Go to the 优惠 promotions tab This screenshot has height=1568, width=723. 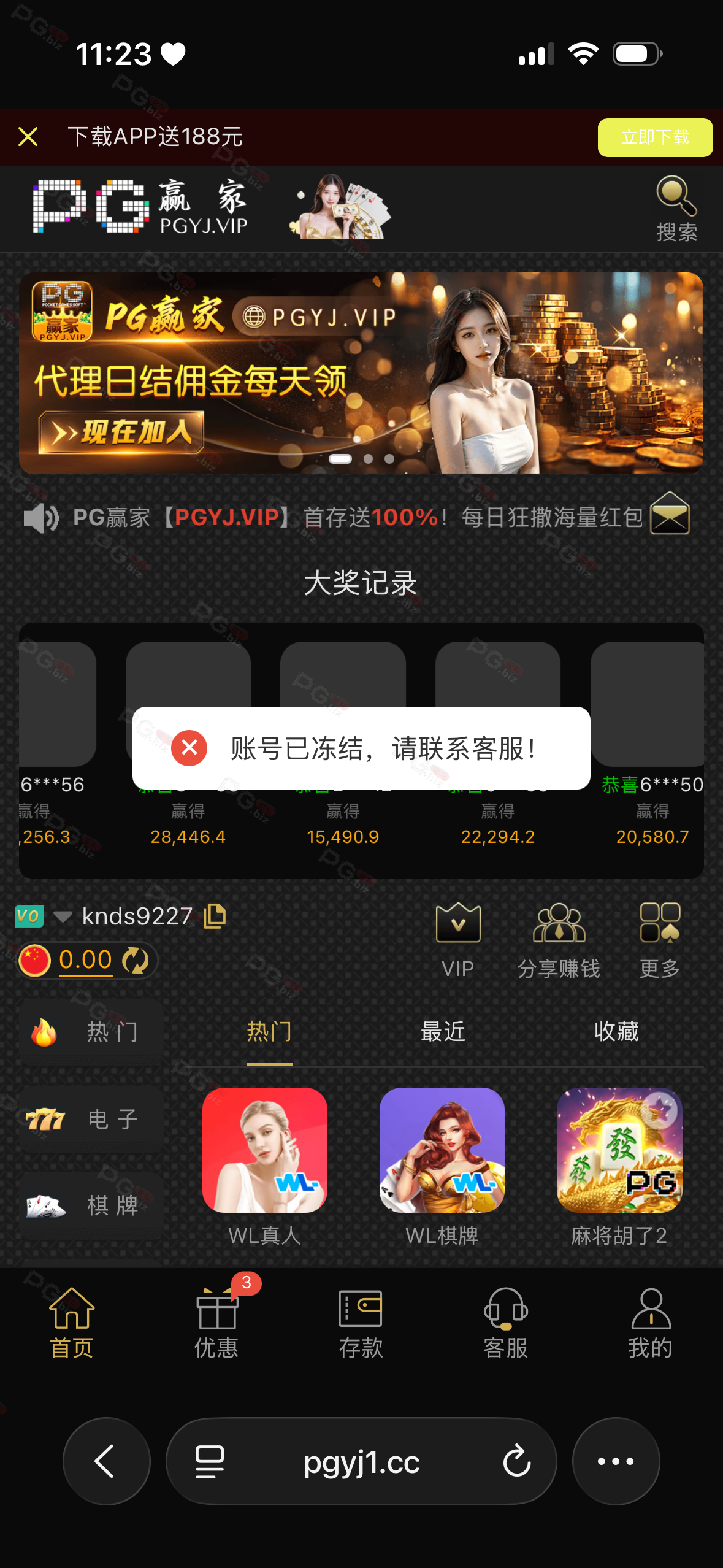216,1323
